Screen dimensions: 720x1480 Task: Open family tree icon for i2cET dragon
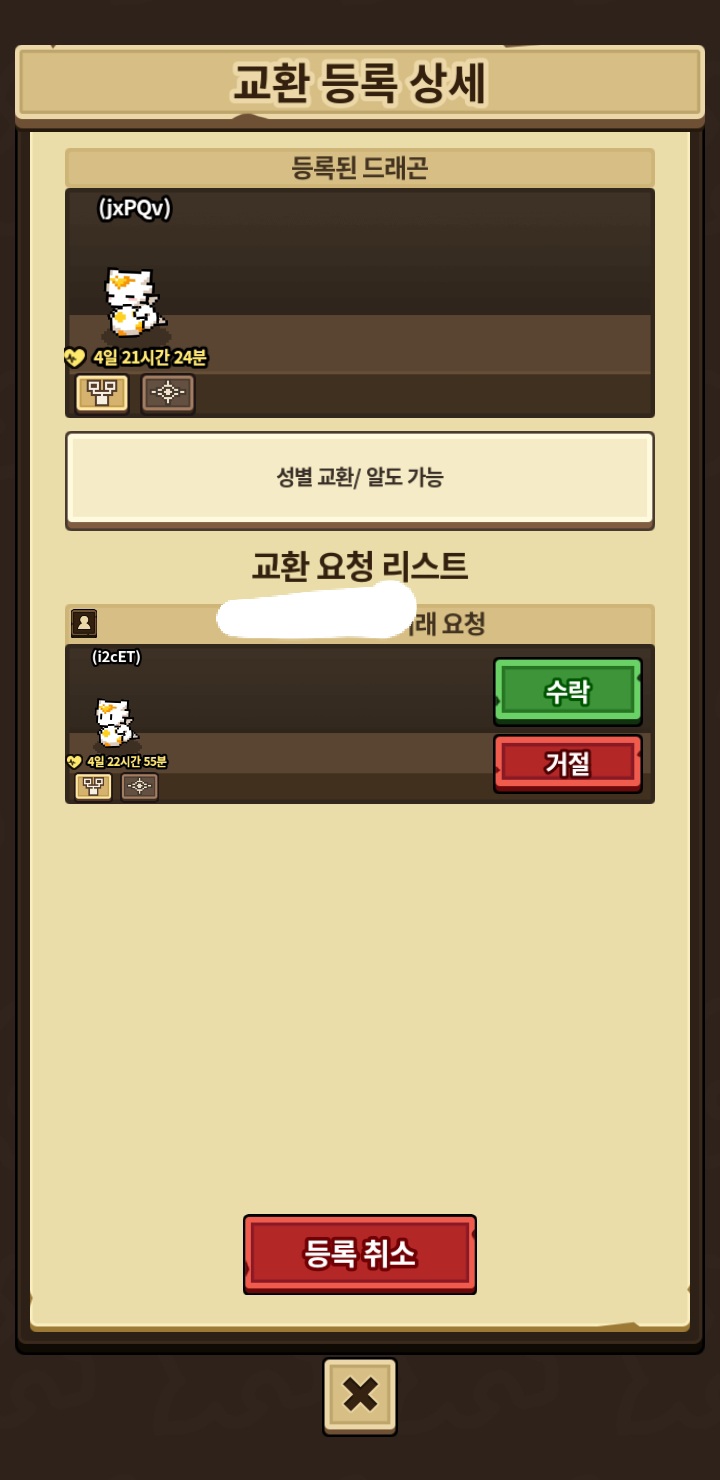[x=93, y=786]
